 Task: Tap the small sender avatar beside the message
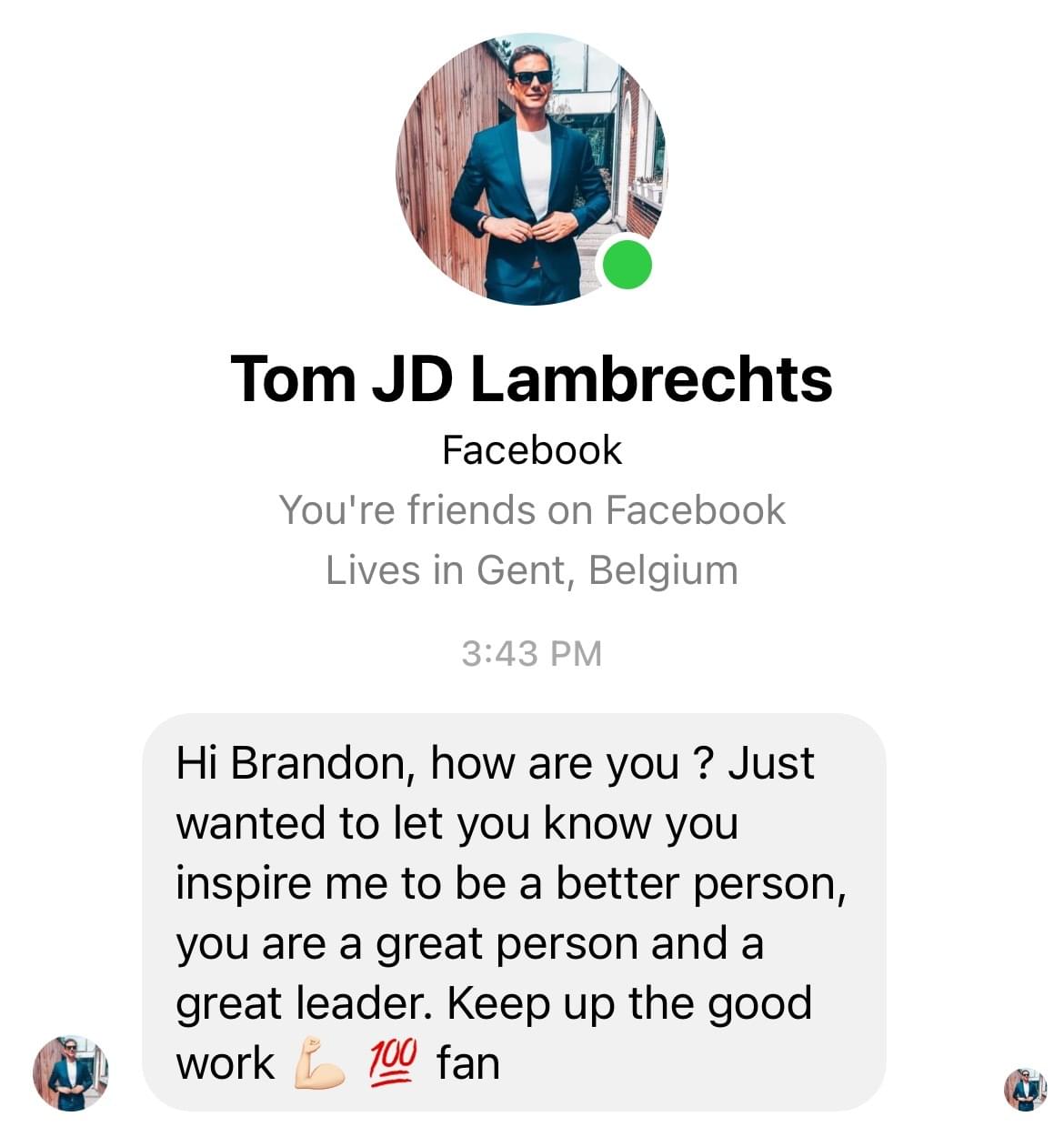pos(71,1072)
